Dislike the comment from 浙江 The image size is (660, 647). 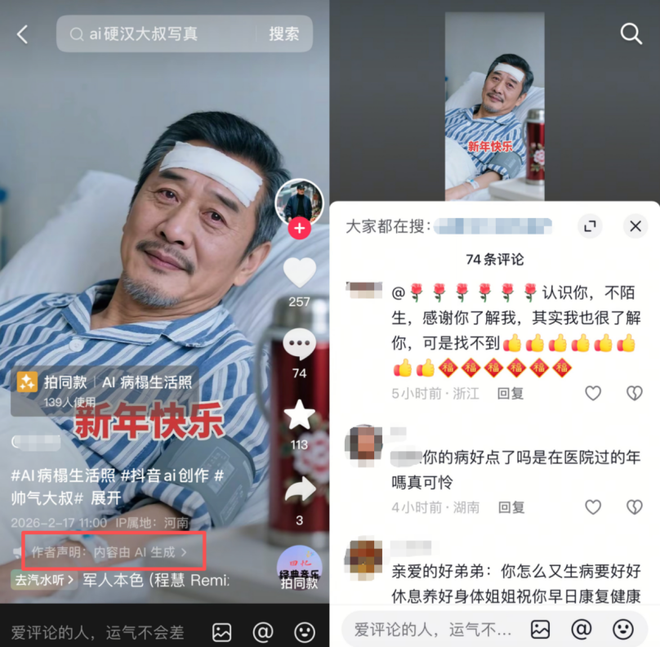[634, 394]
